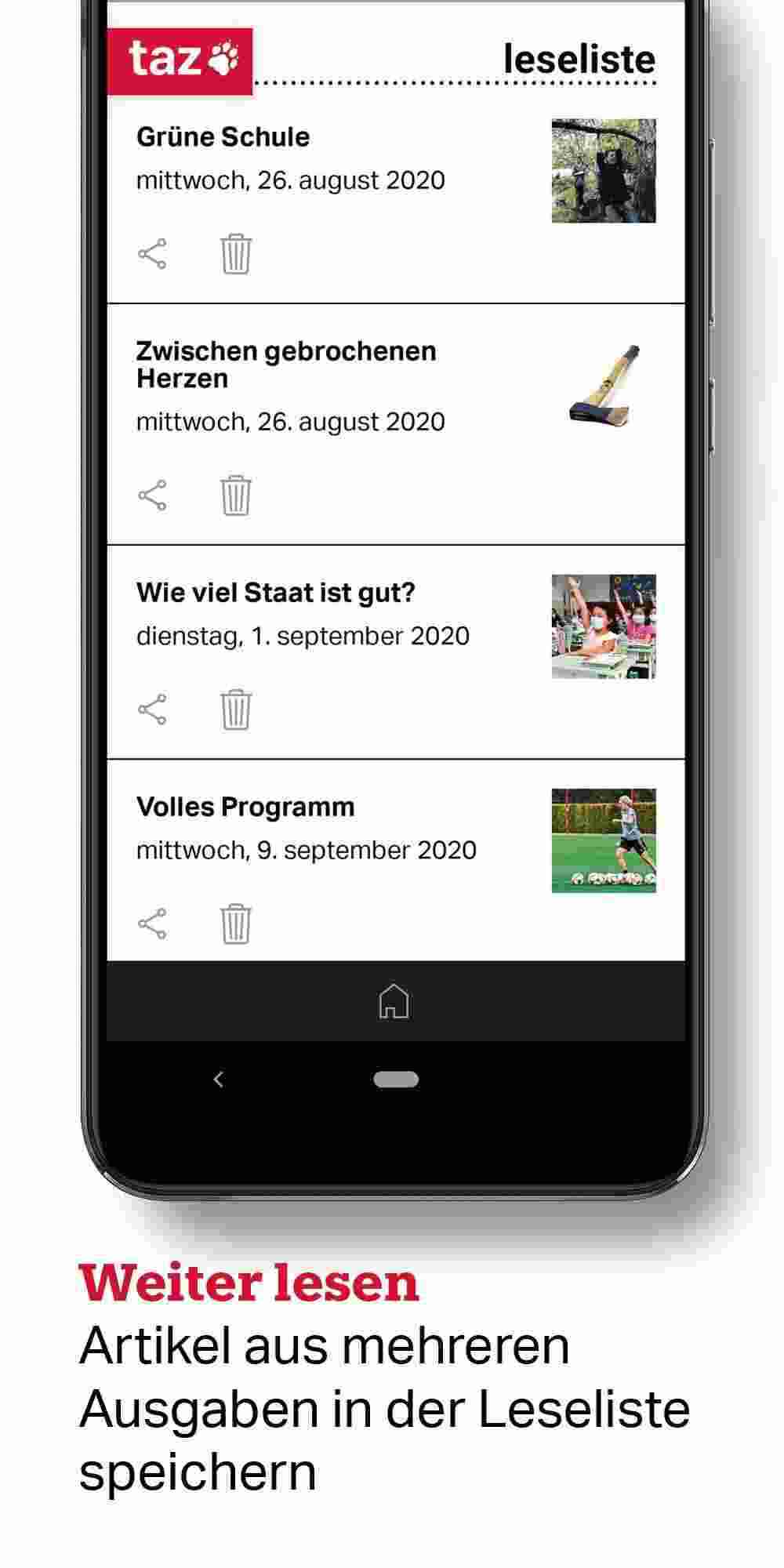
Task: Select the leseliste header tab
Action: [x=581, y=59]
